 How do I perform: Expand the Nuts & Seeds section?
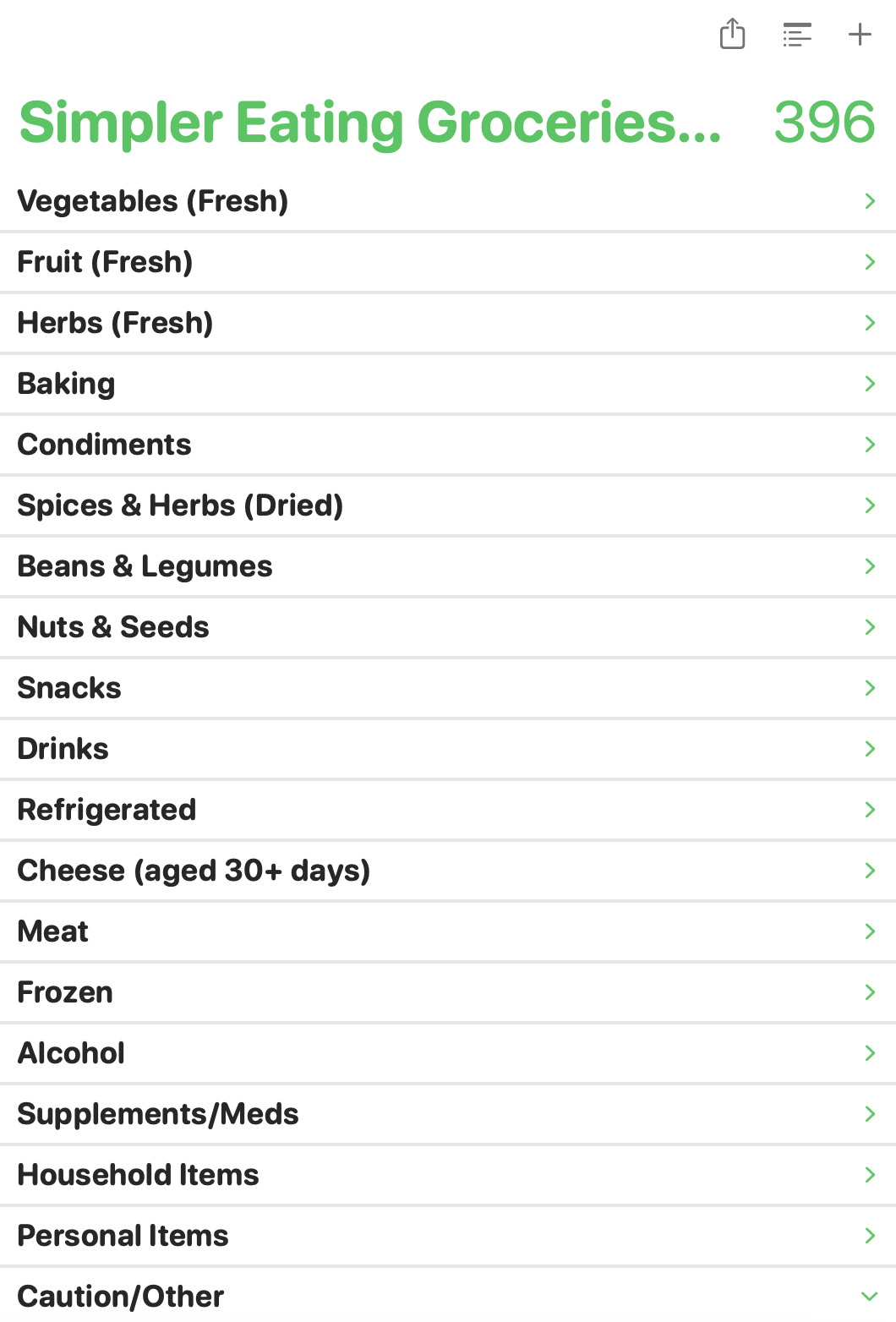coord(869,627)
